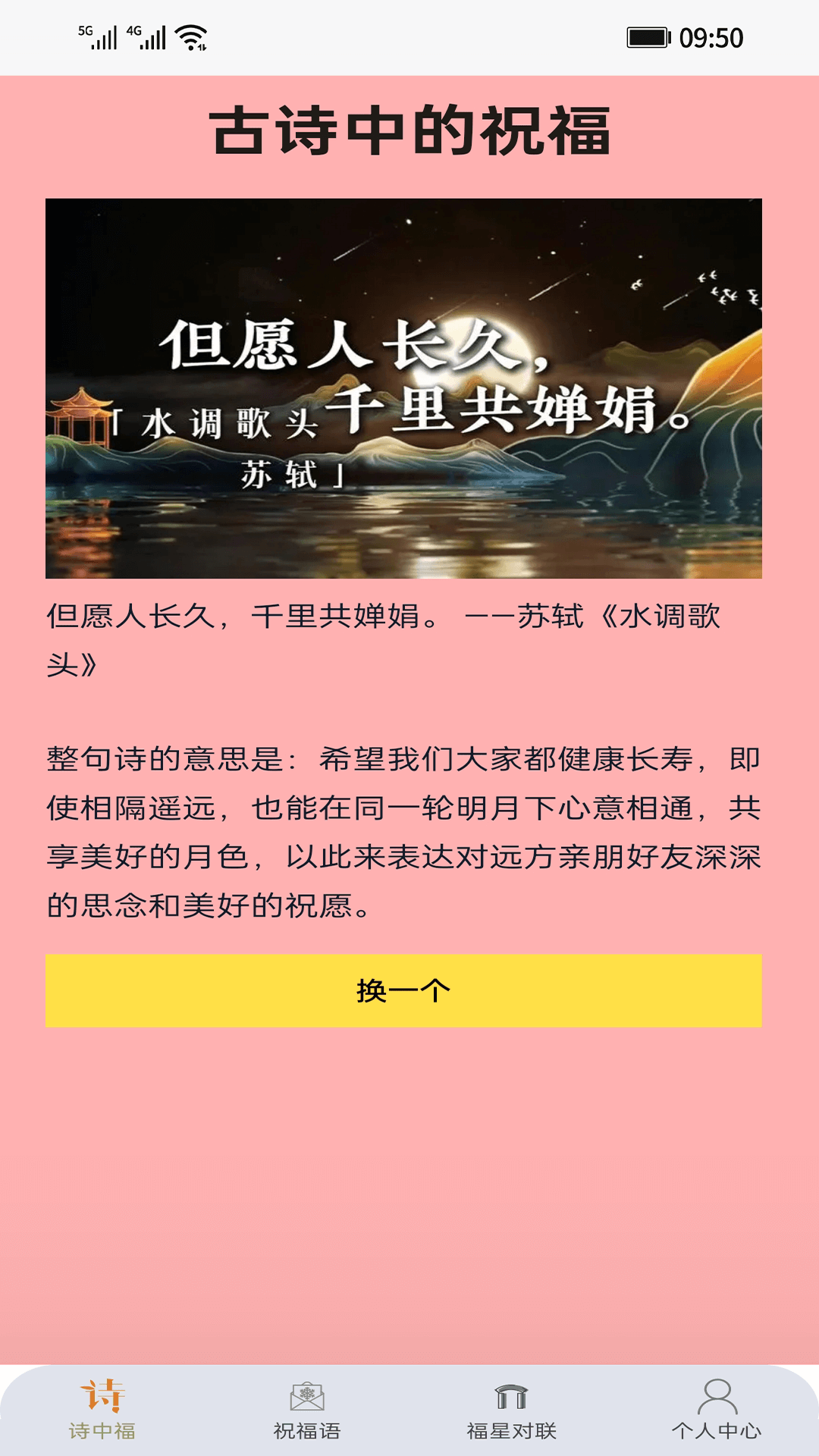The width and height of the screenshot is (819, 1456).
Task: Switch to the 祝福语 tab
Action: [x=307, y=1411]
